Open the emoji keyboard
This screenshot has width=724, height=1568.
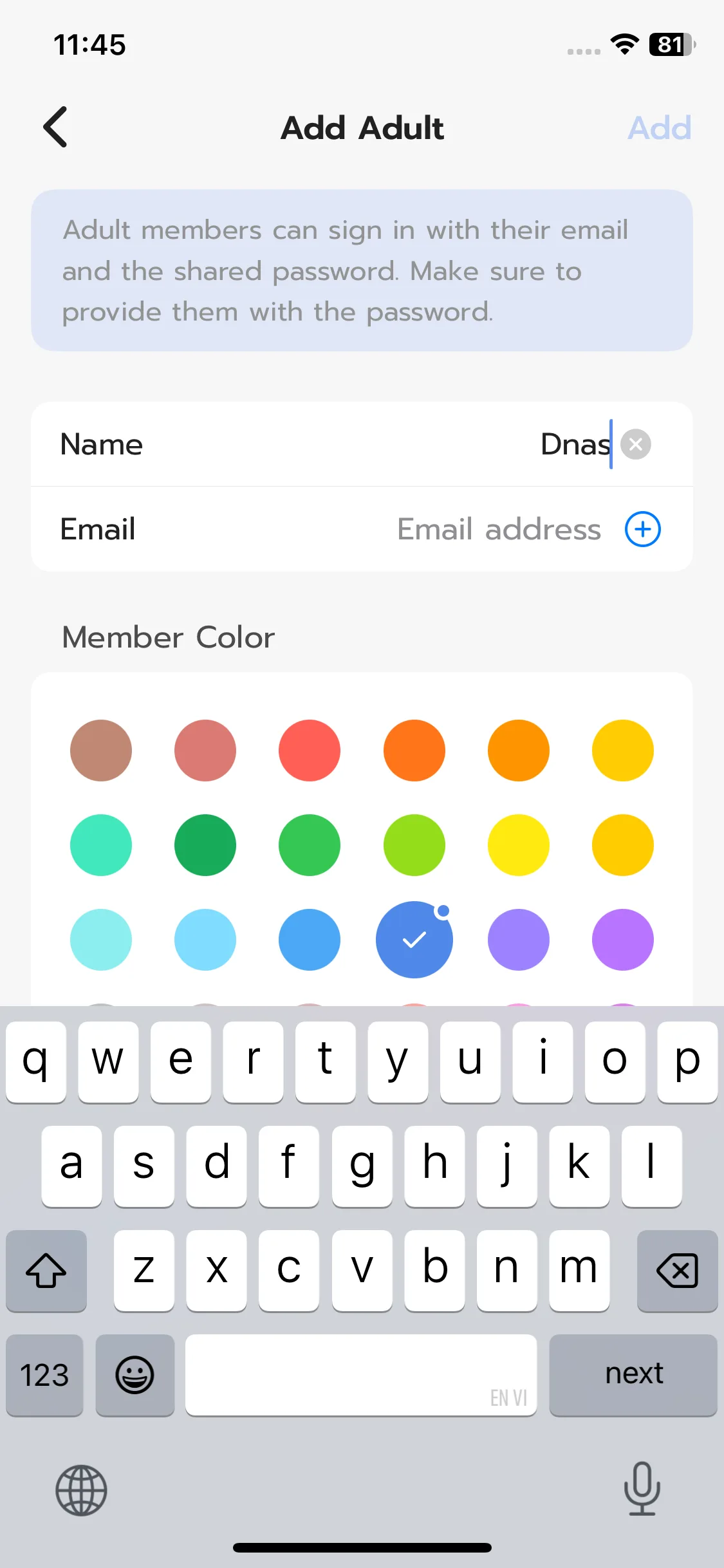coord(135,1375)
